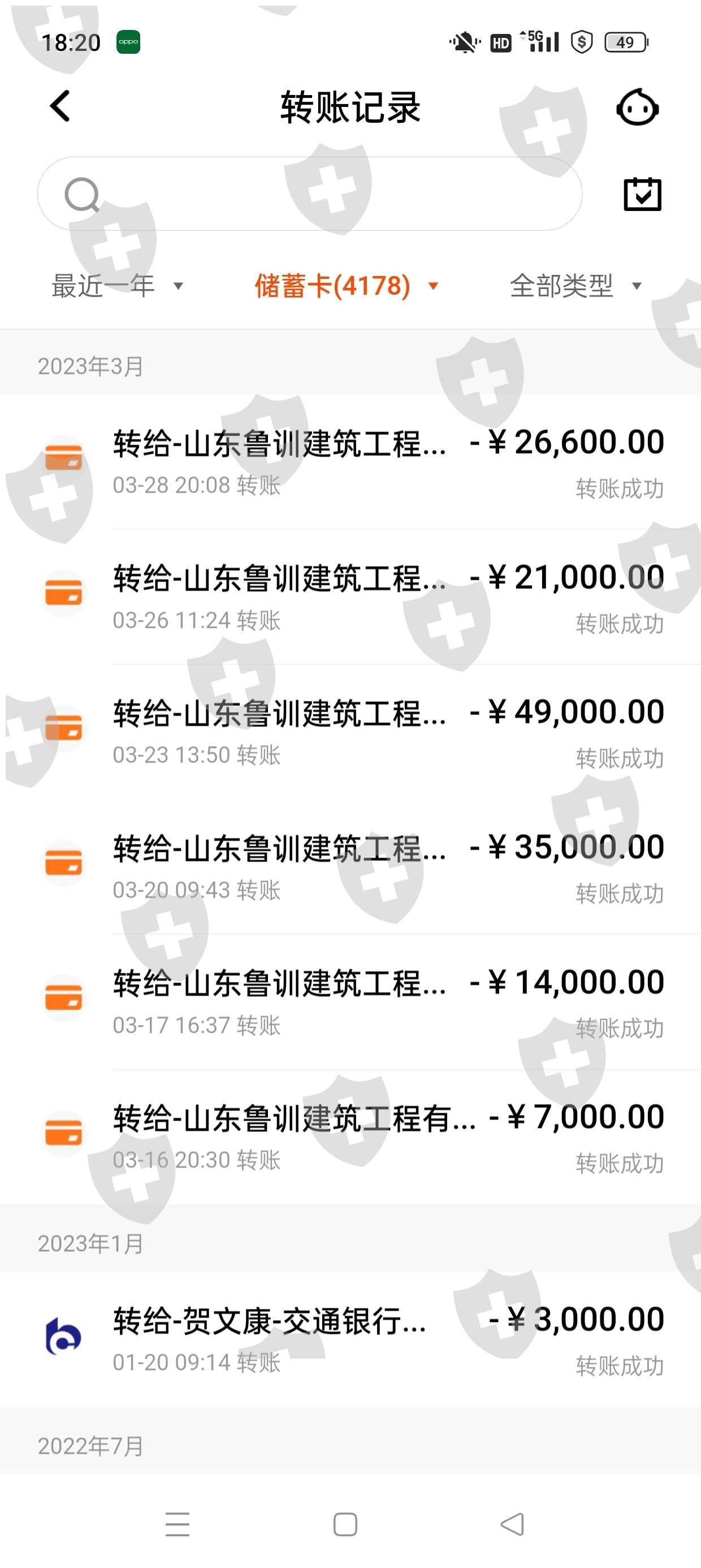Expand the 全部类型 type filter

point(575,286)
